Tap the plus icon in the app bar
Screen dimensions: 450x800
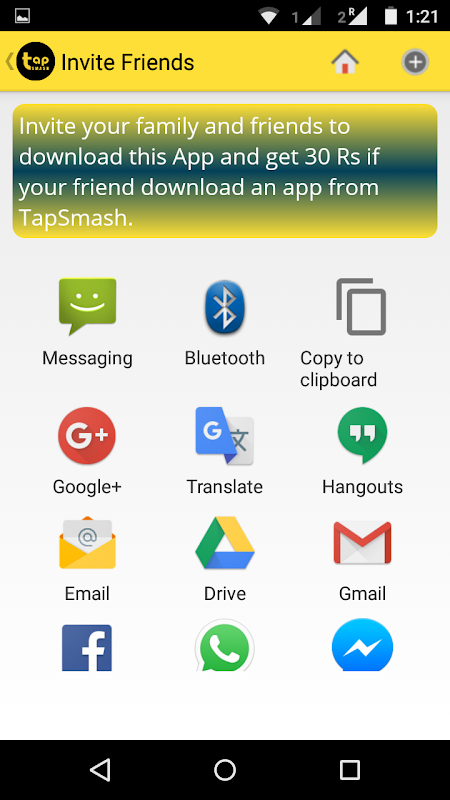click(415, 62)
